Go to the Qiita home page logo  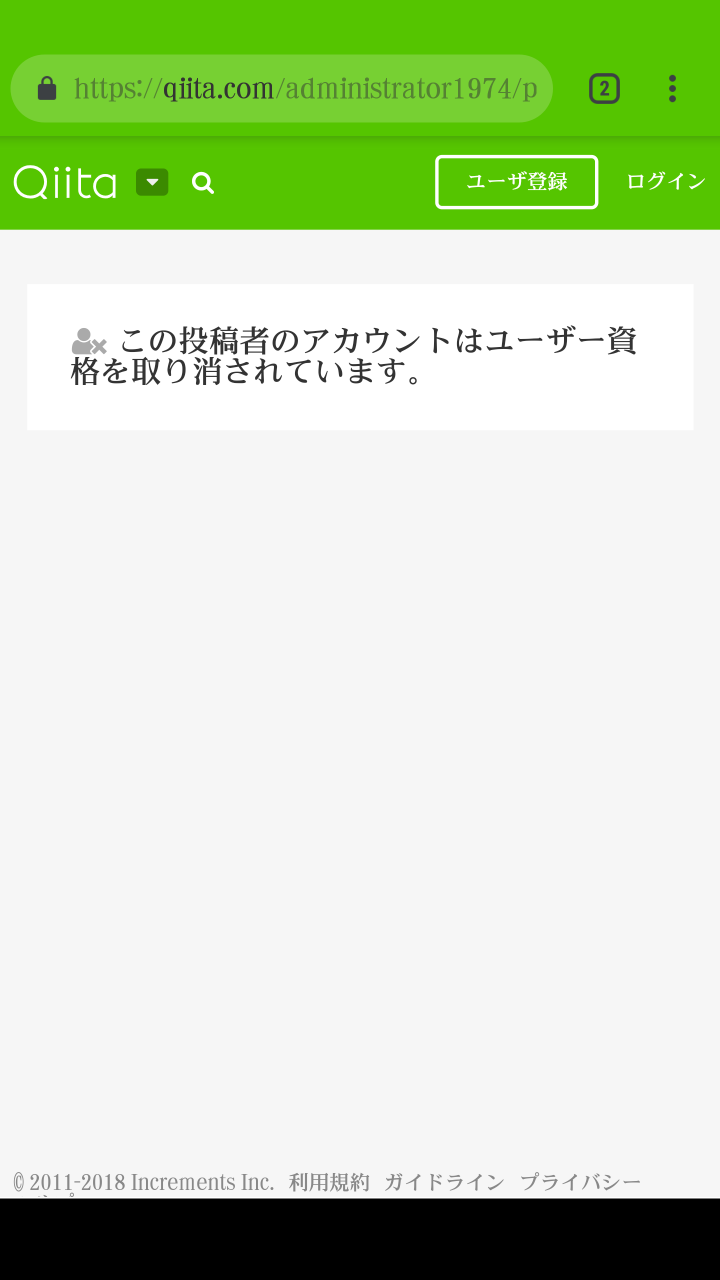(x=65, y=182)
